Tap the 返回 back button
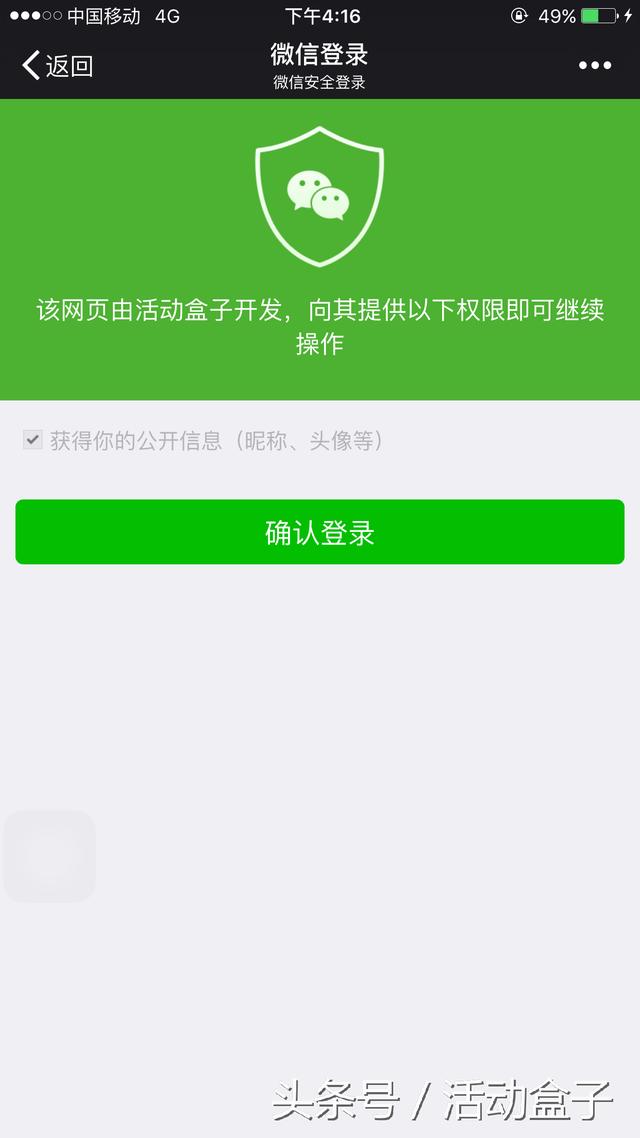This screenshot has height=1138, width=640. [x=57, y=66]
